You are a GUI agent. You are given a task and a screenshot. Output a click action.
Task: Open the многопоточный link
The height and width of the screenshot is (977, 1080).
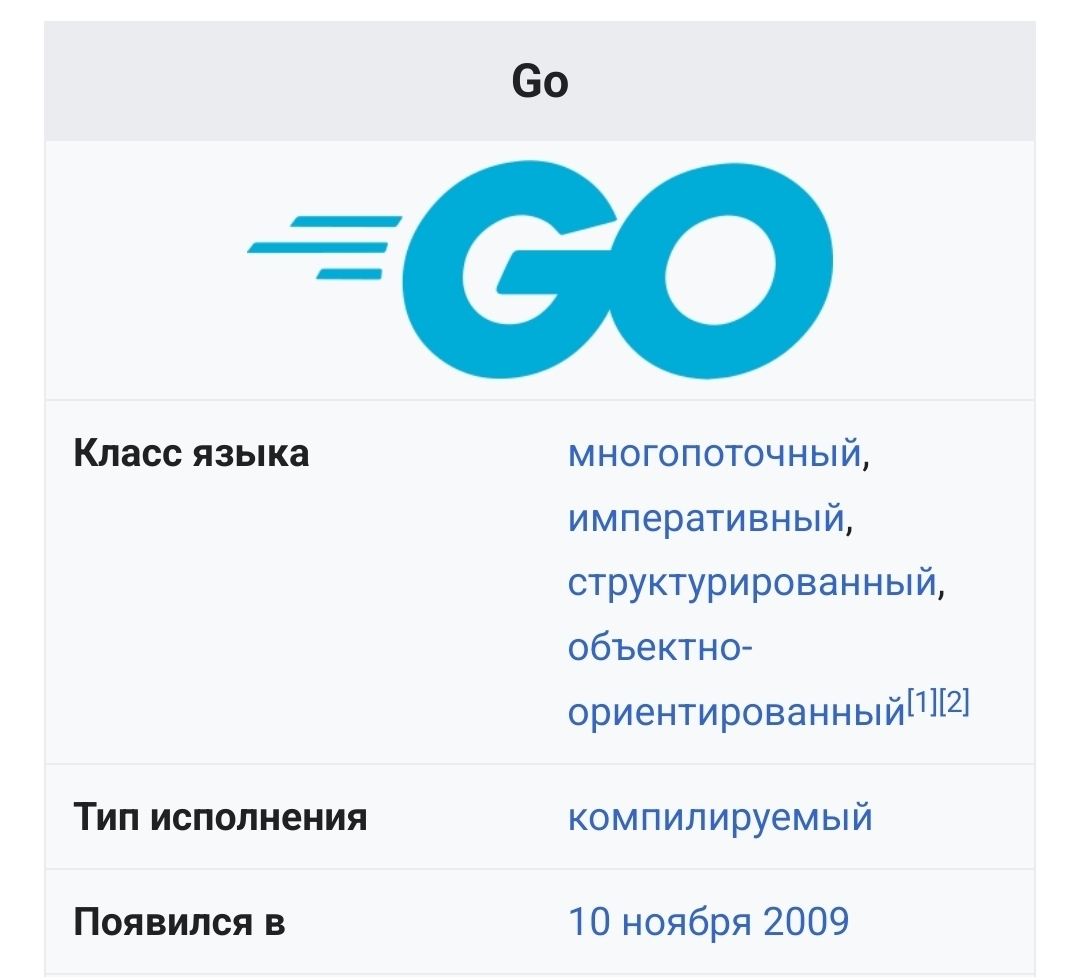714,454
